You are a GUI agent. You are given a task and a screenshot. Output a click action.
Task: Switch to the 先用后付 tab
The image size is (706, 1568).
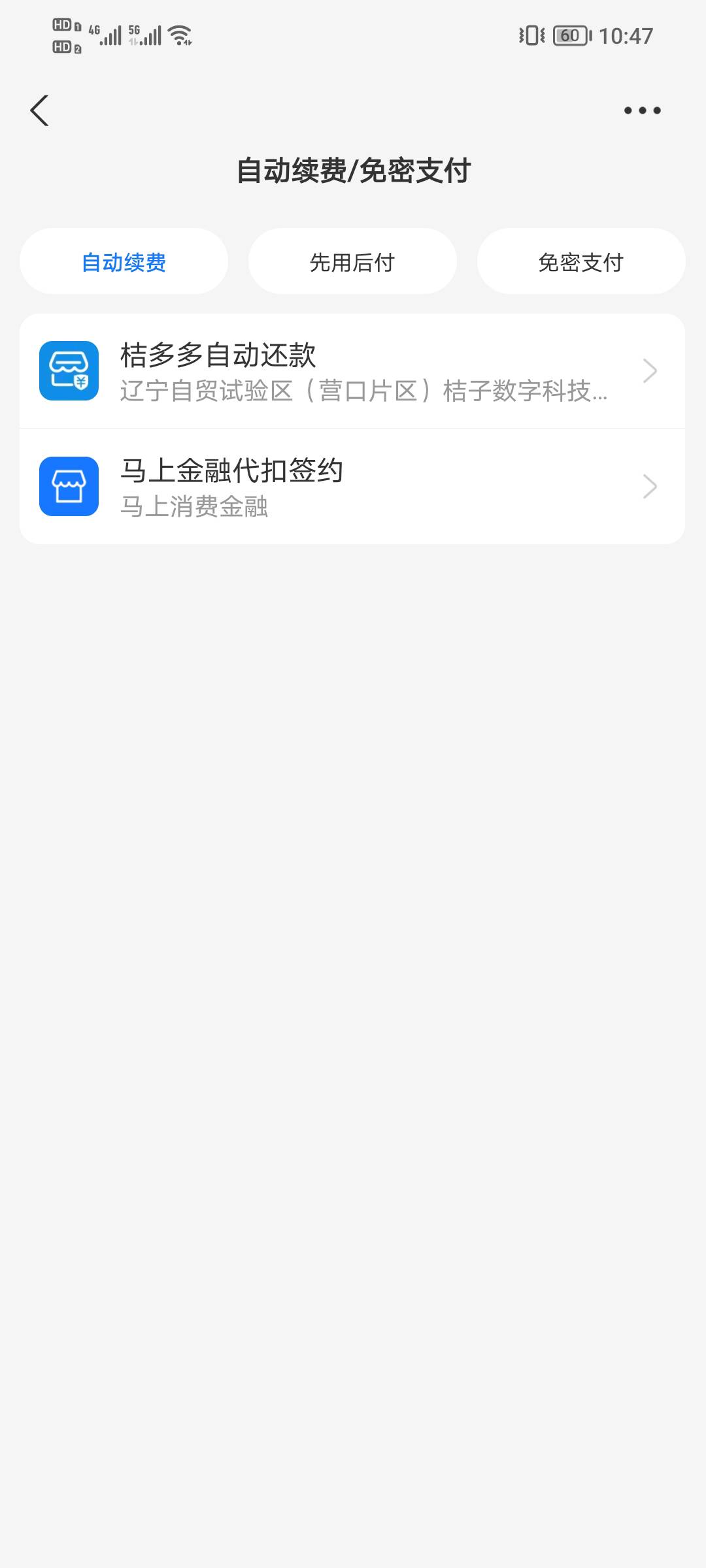pyautogui.click(x=352, y=261)
